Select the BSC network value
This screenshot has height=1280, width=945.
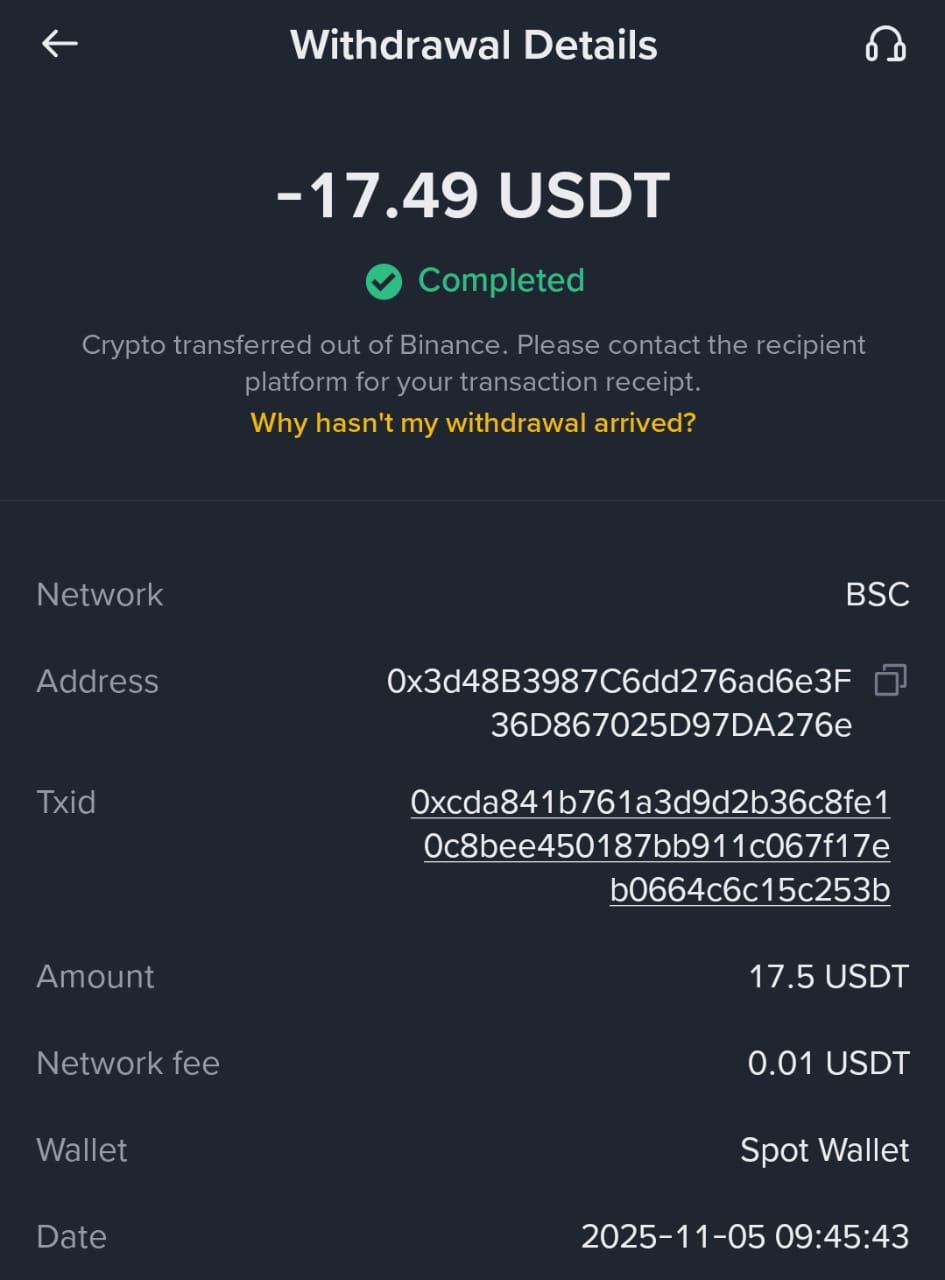pyautogui.click(x=878, y=594)
